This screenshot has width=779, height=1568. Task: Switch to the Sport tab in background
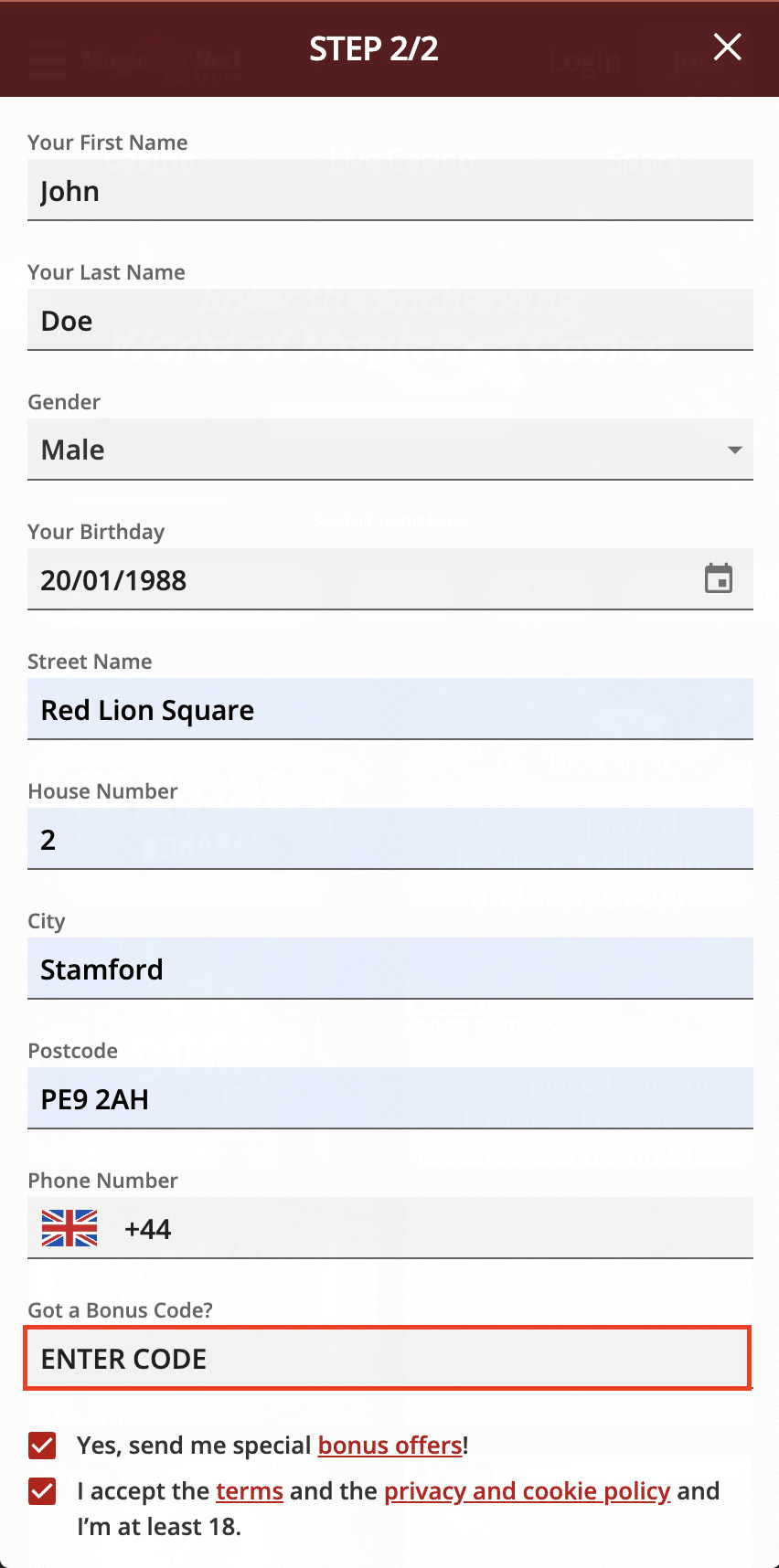point(644,159)
